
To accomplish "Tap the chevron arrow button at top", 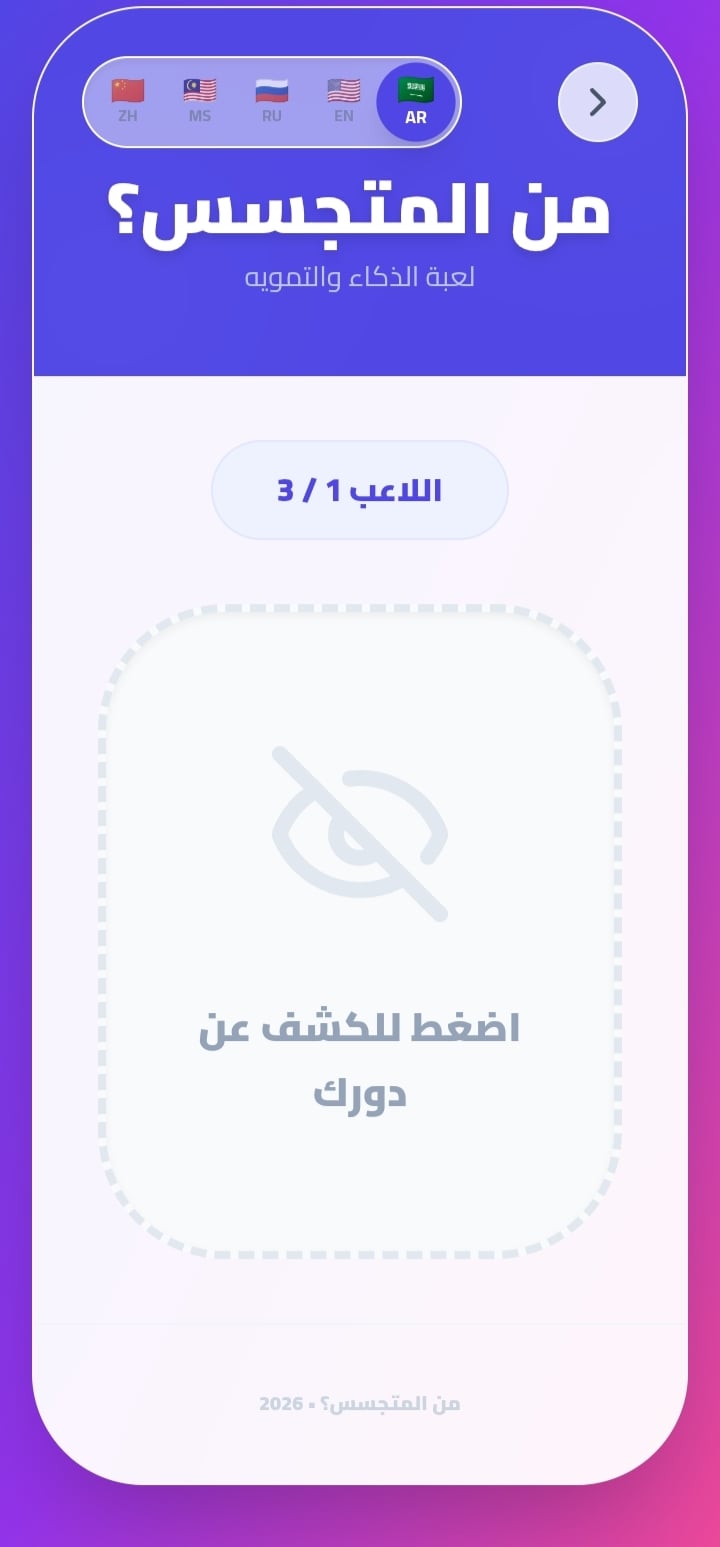I will click(597, 102).
